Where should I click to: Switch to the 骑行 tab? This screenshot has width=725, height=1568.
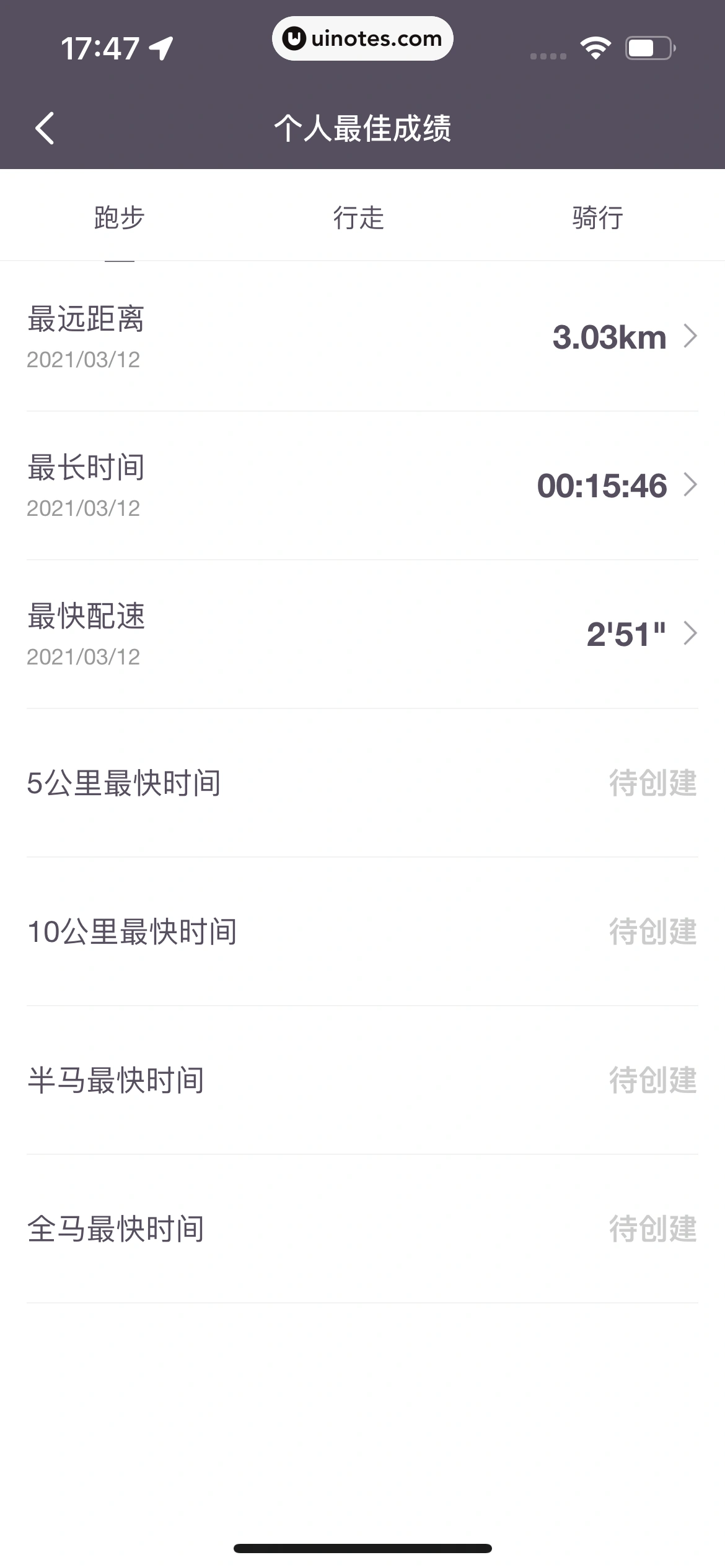pyautogui.click(x=597, y=218)
